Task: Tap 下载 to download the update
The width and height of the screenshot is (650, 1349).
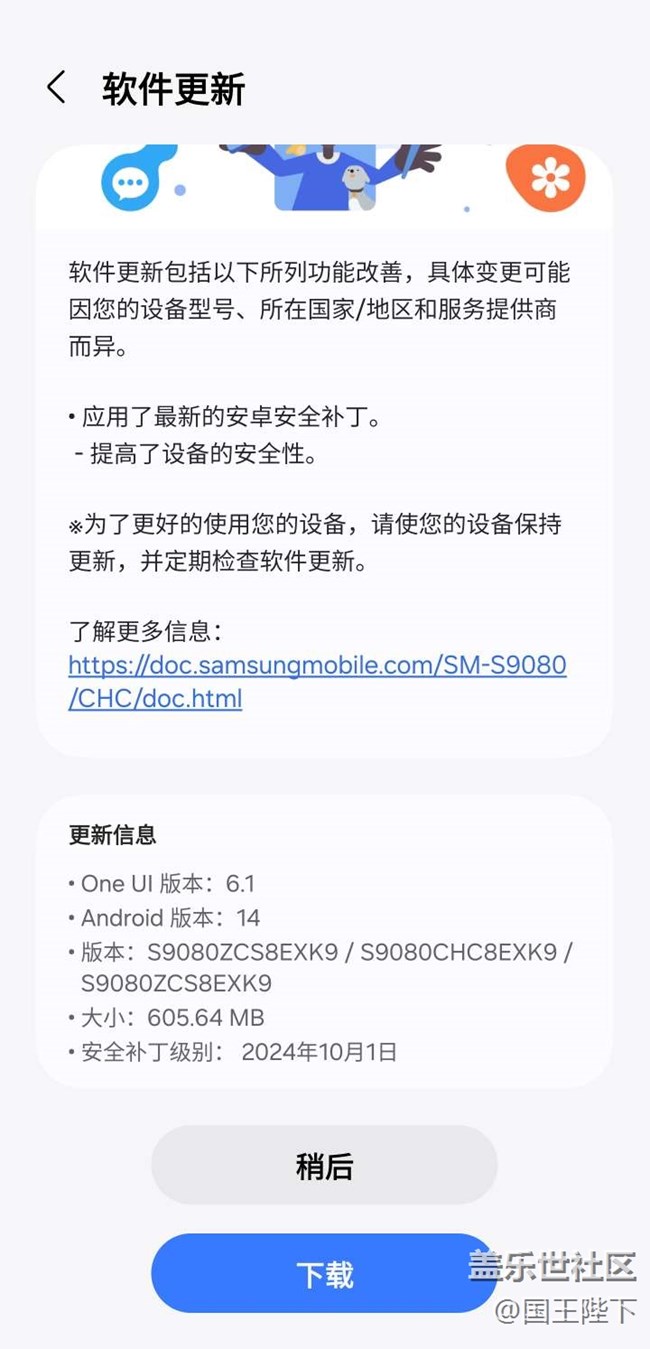Action: click(x=324, y=1273)
